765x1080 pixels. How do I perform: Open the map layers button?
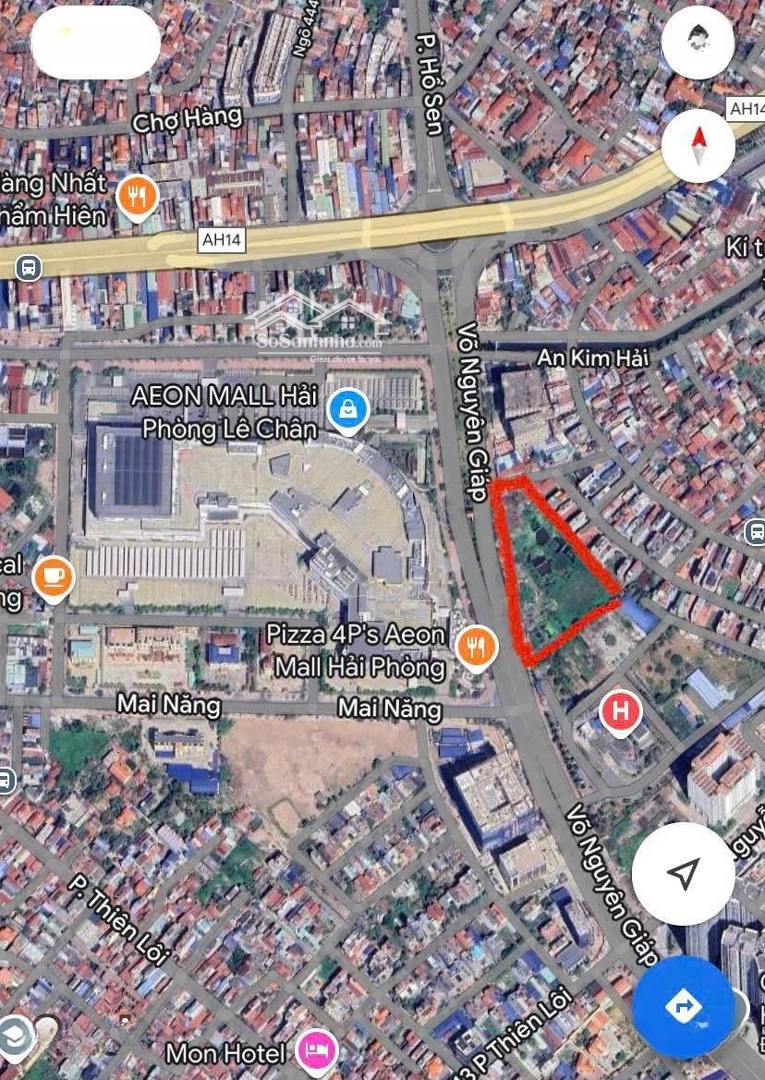pyautogui.click(x=697, y=42)
